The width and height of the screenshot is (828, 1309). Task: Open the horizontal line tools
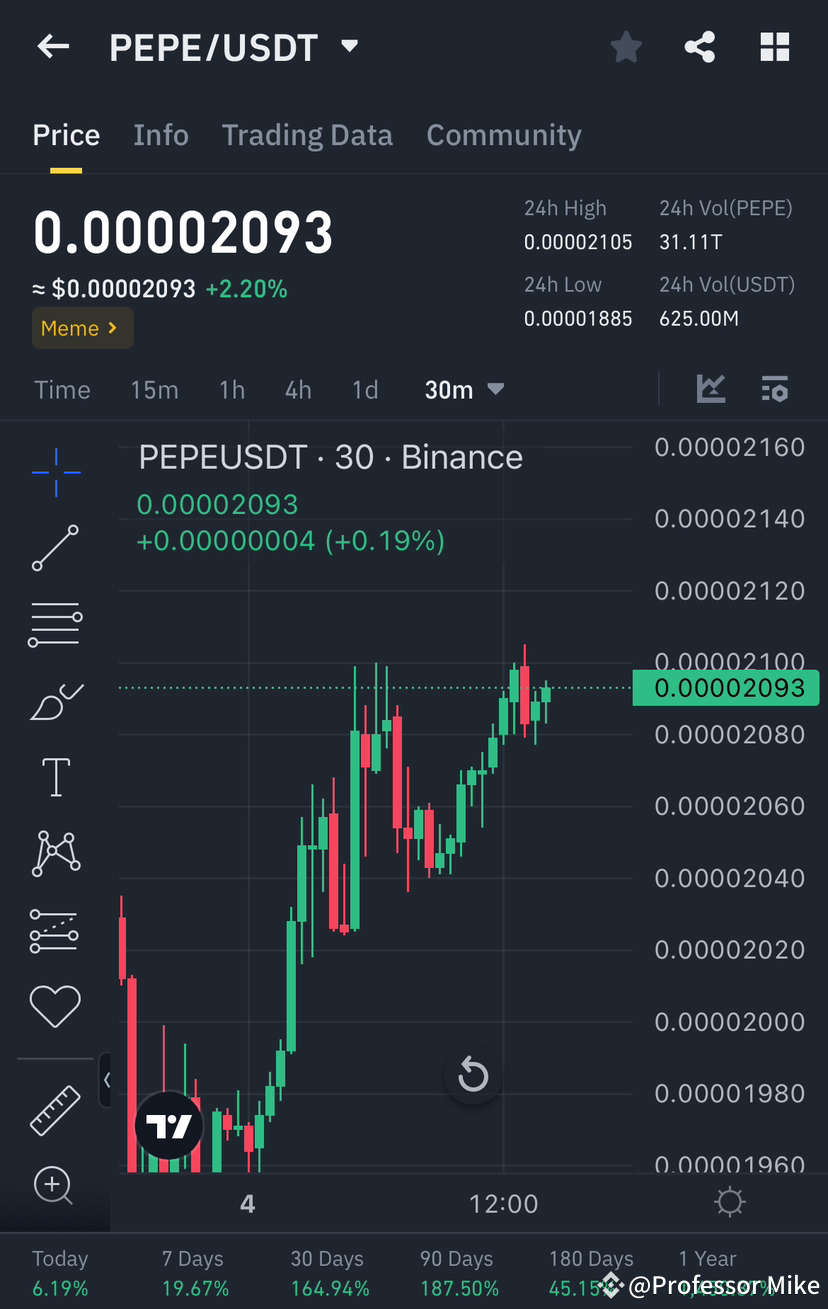pyautogui.click(x=55, y=624)
